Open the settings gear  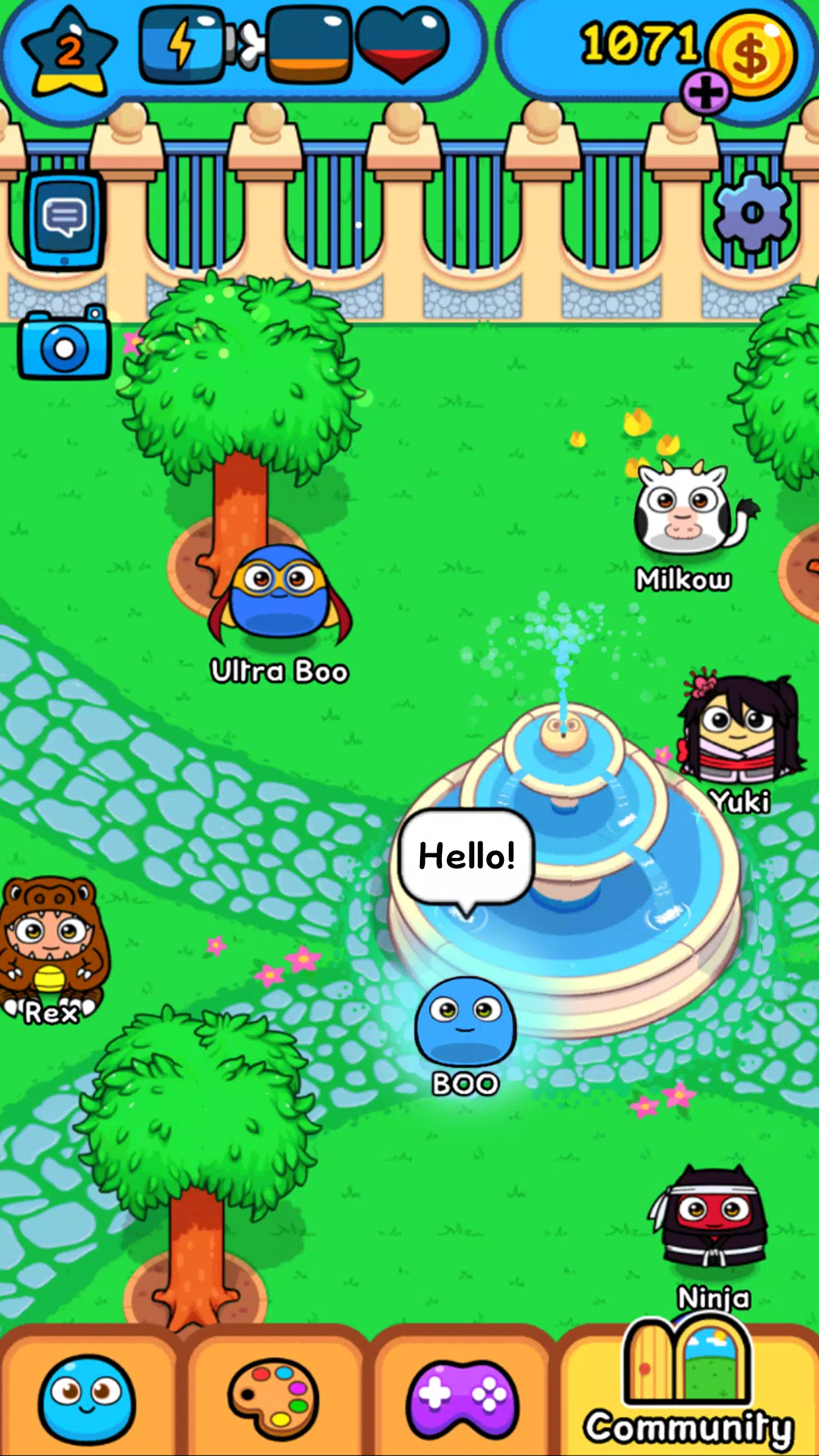(x=752, y=212)
